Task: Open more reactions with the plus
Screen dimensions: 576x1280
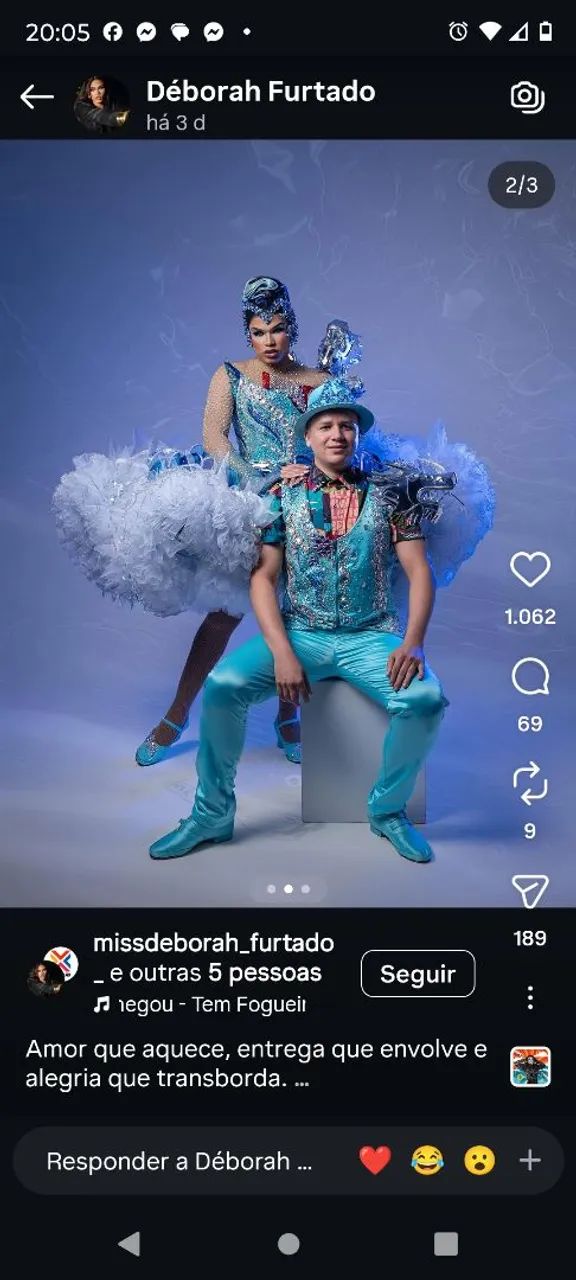Action: pos(530,1161)
